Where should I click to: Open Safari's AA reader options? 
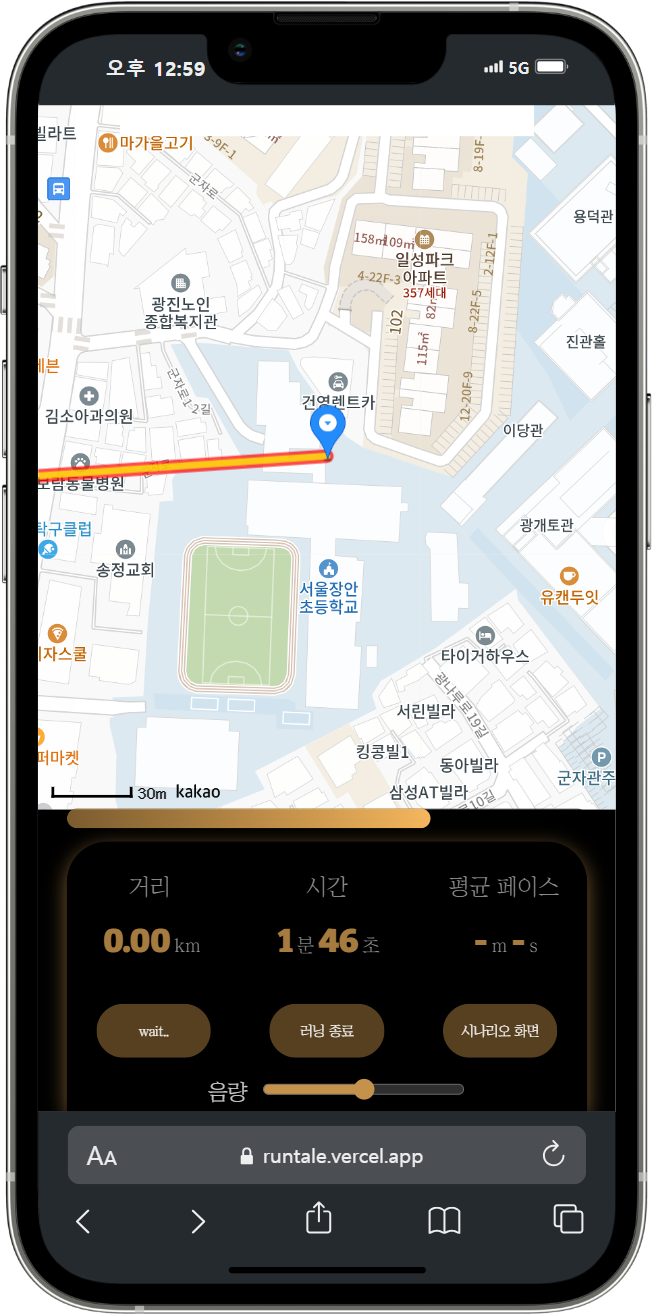[102, 1157]
